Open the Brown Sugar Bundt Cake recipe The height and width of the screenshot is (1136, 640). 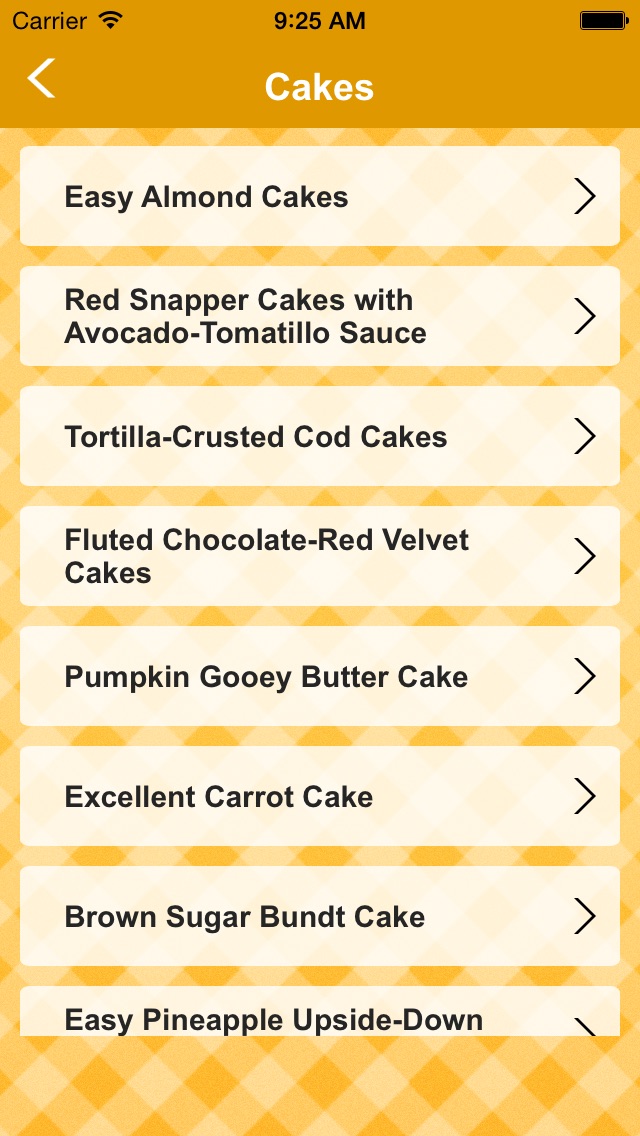[320, 916]
